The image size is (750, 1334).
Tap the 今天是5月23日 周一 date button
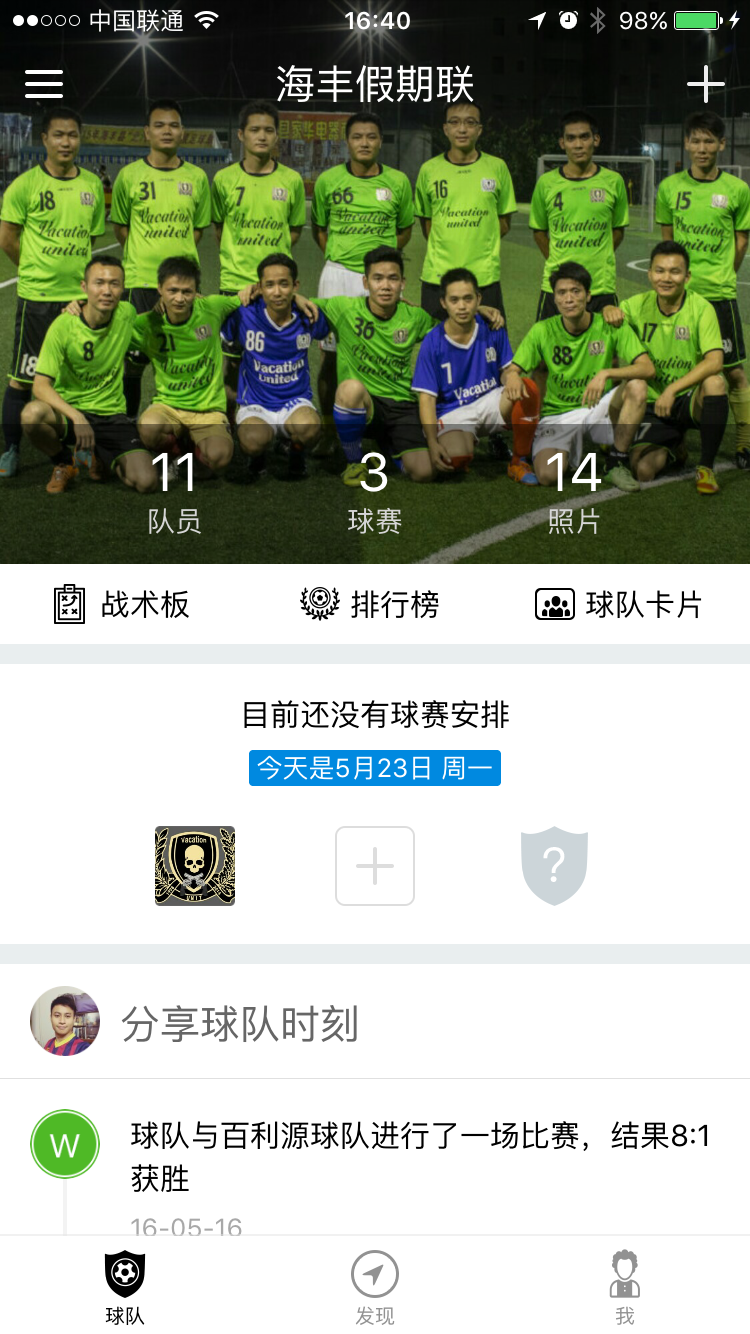(x=374, y=768)
